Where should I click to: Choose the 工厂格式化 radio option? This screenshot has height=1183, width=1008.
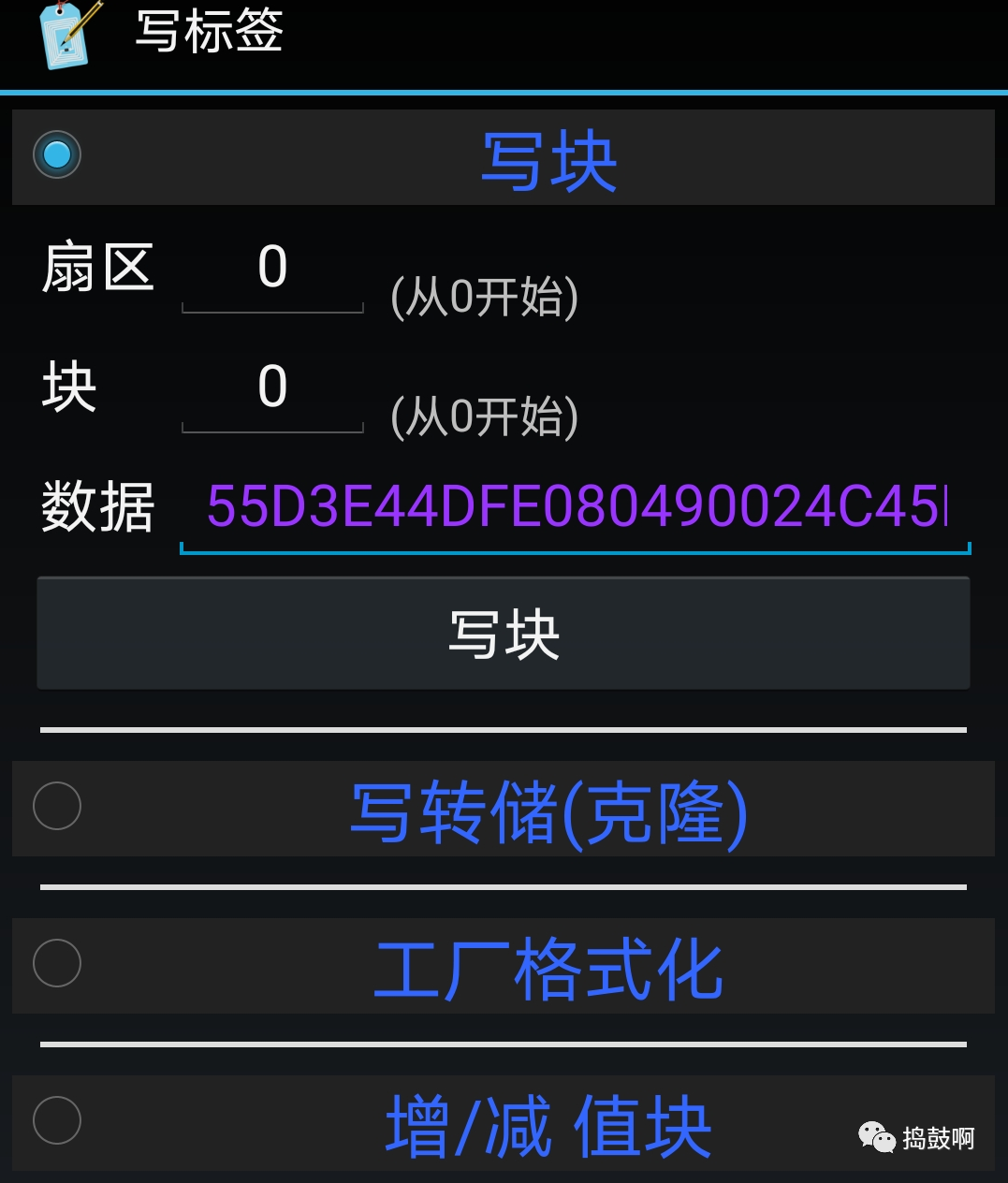tap(57, 964)
